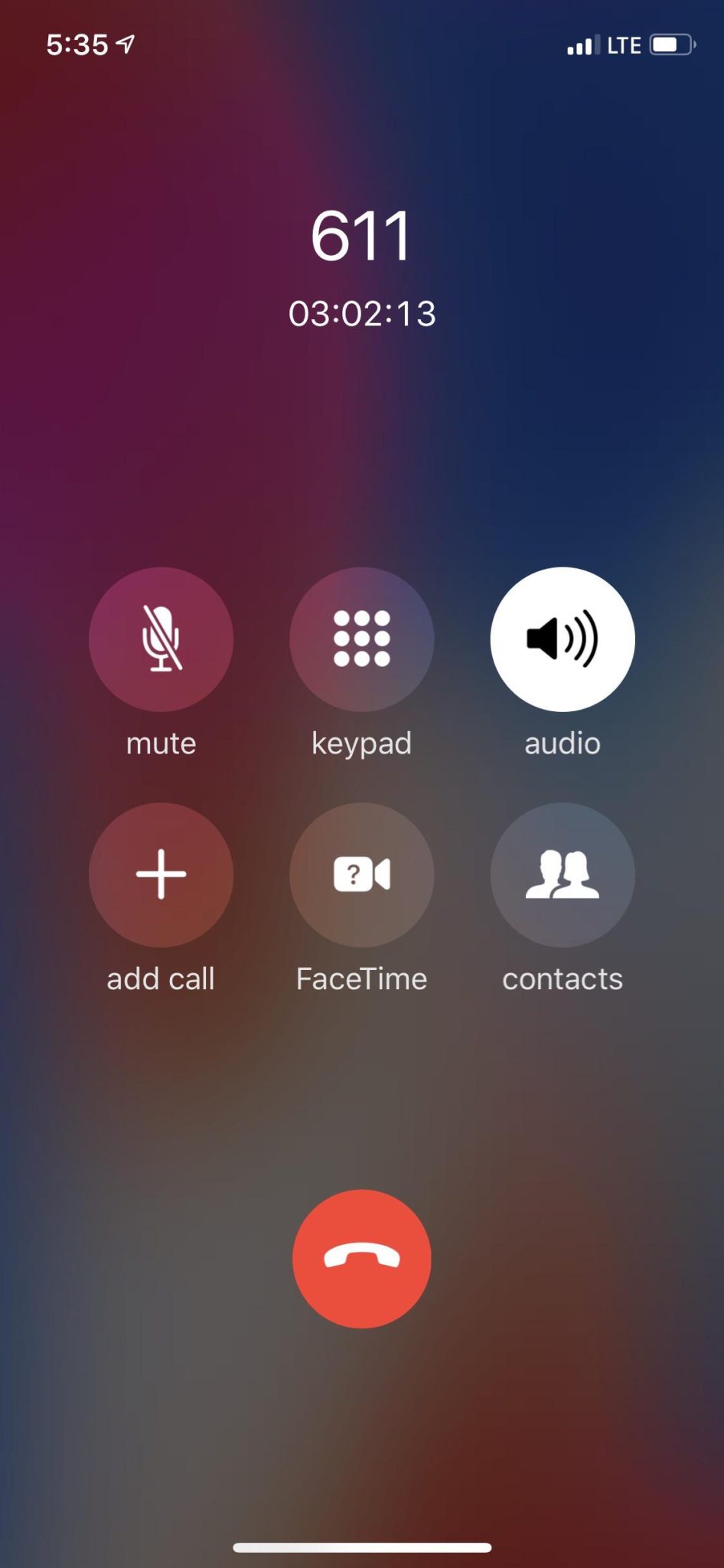
Task: Tap the red end call handset icon
Action: point(361,1260)
